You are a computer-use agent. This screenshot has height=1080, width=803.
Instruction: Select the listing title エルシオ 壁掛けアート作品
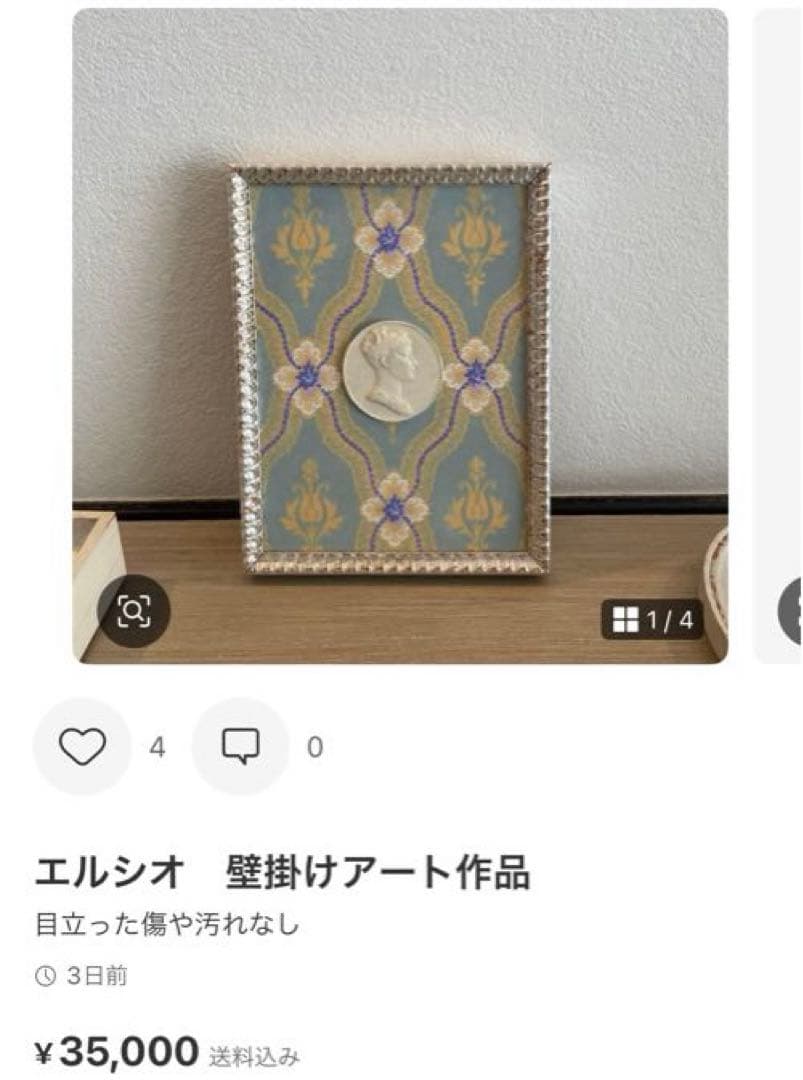point(290,871)
